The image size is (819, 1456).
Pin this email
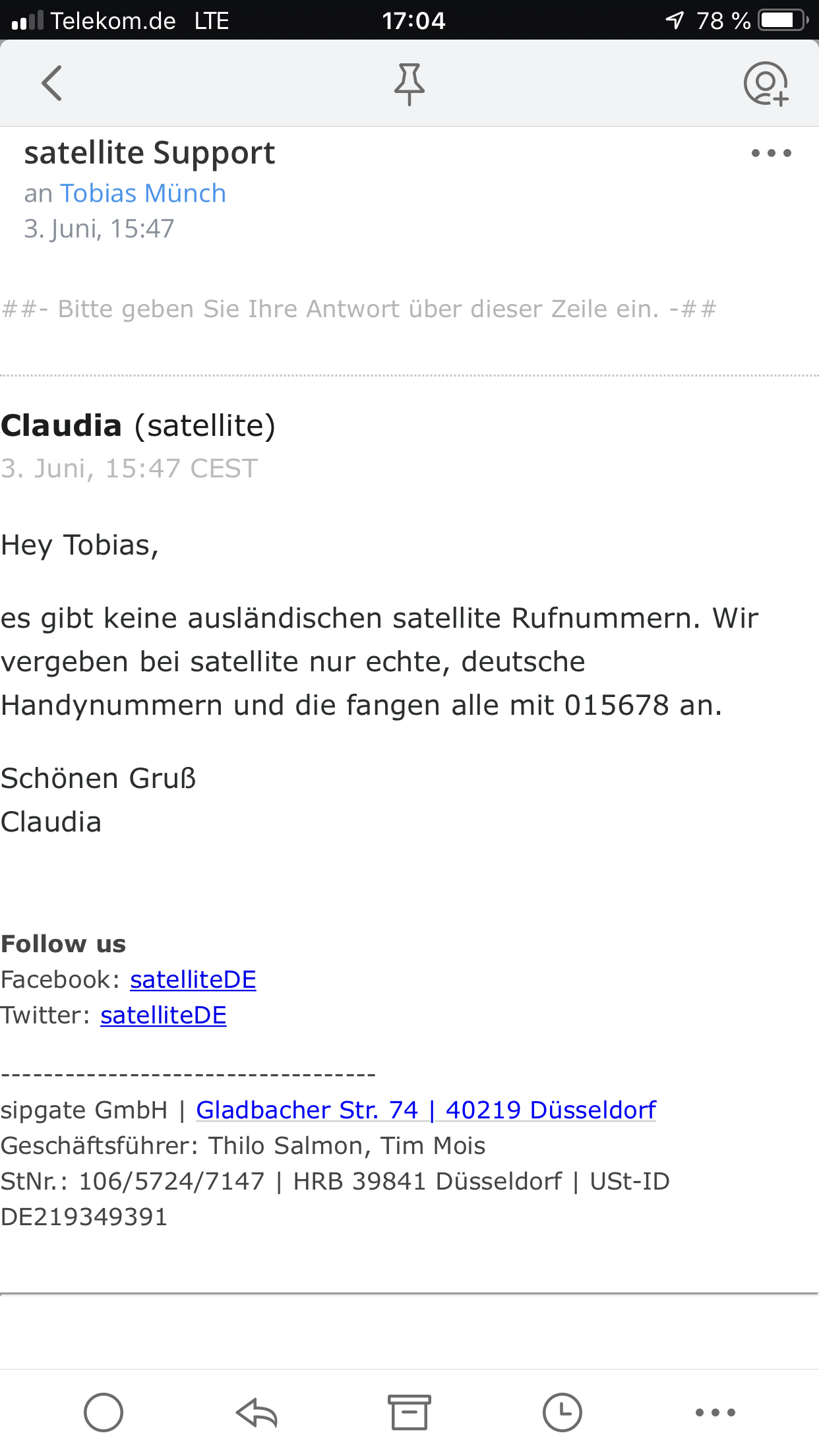pos(409,84)
